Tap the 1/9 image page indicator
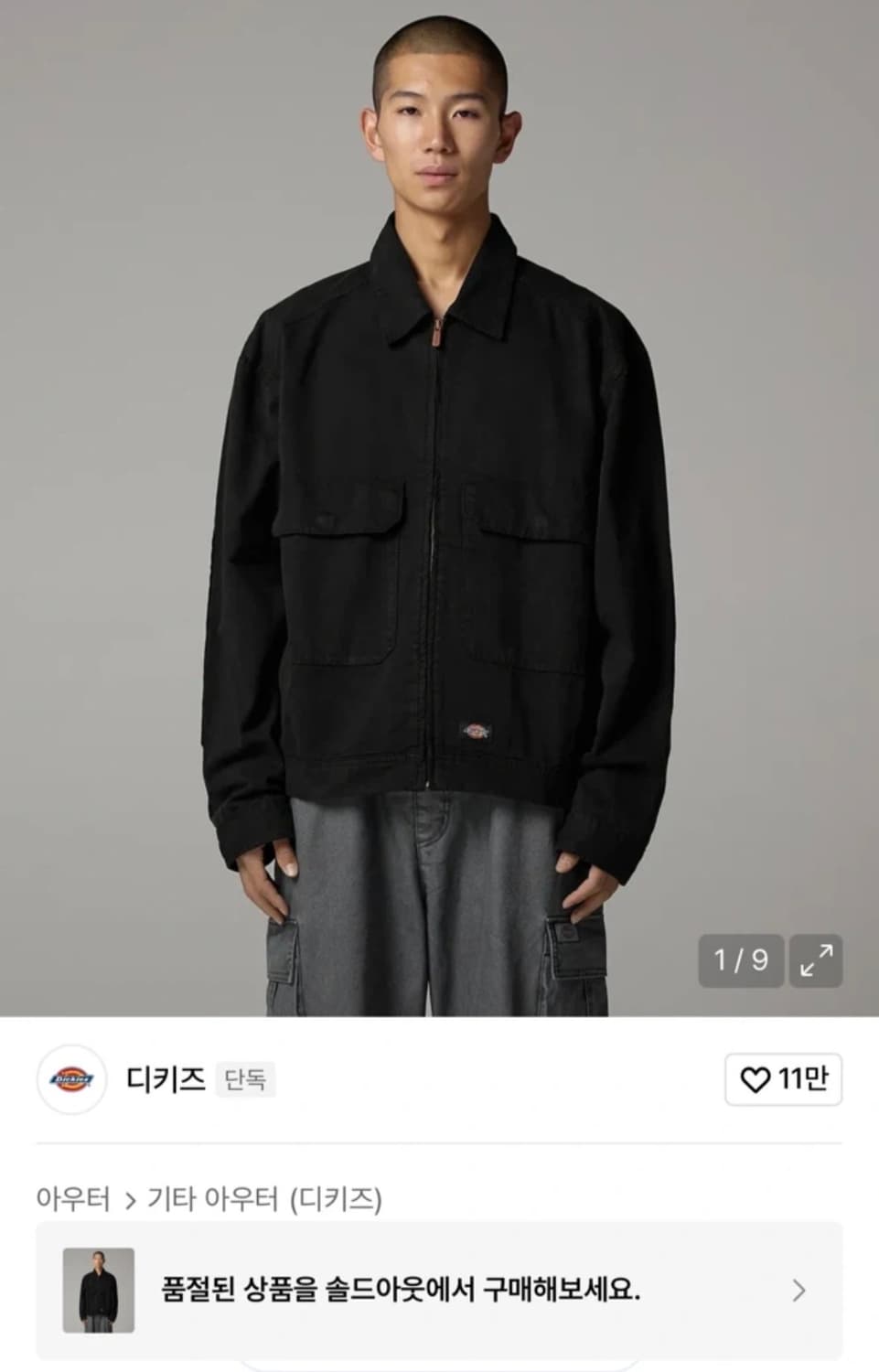Image resolution: width=879 pixels, height=1372 pixels. [743, 960]
